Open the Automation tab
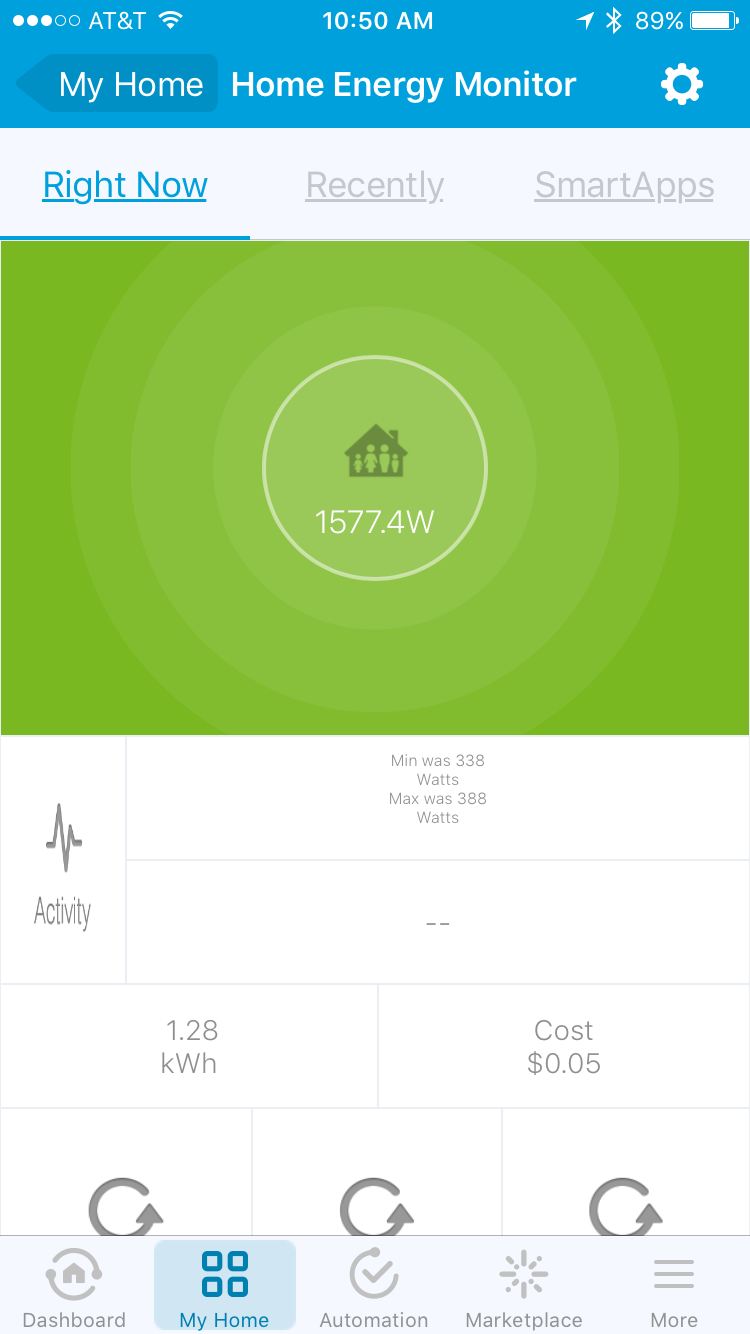 click(374, 1288)
